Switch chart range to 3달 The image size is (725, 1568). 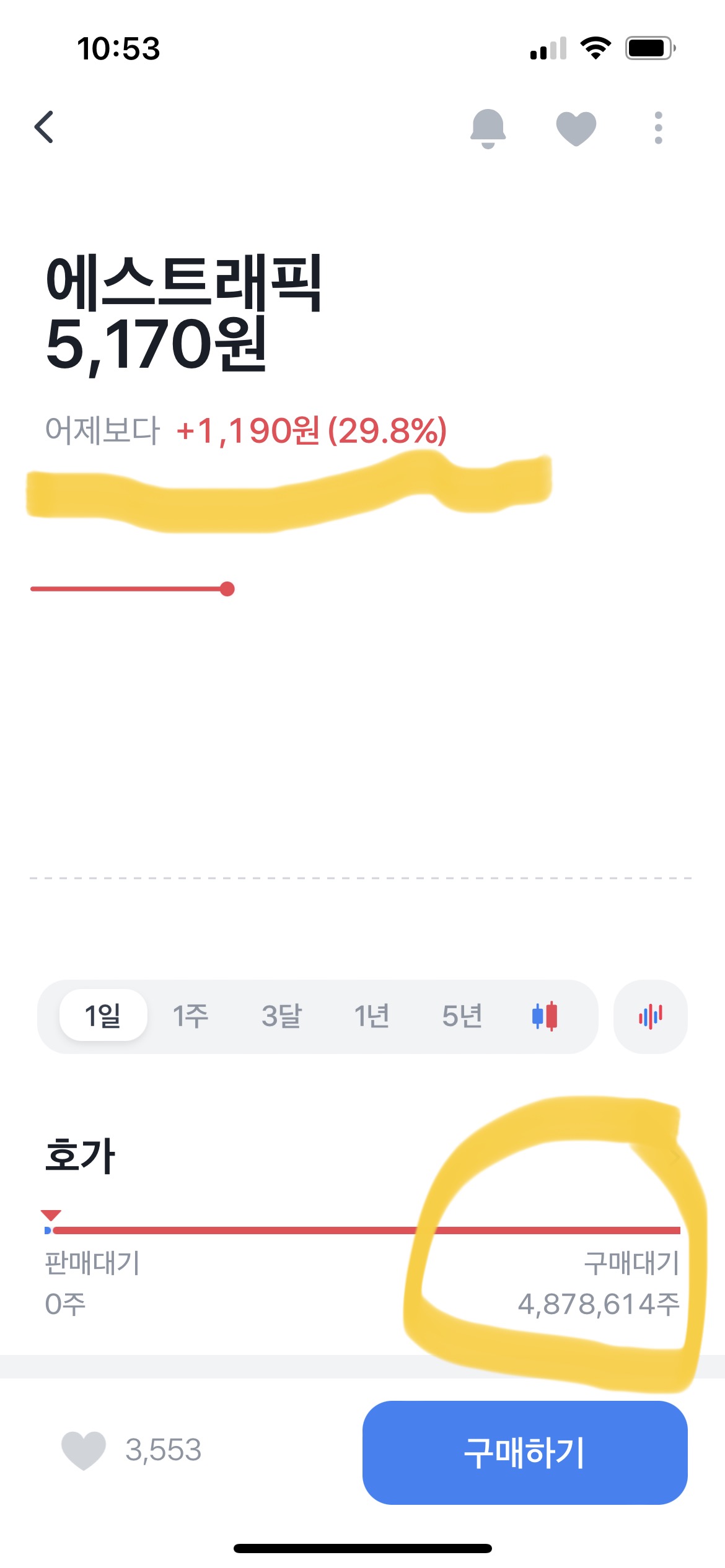point(283,1015)
